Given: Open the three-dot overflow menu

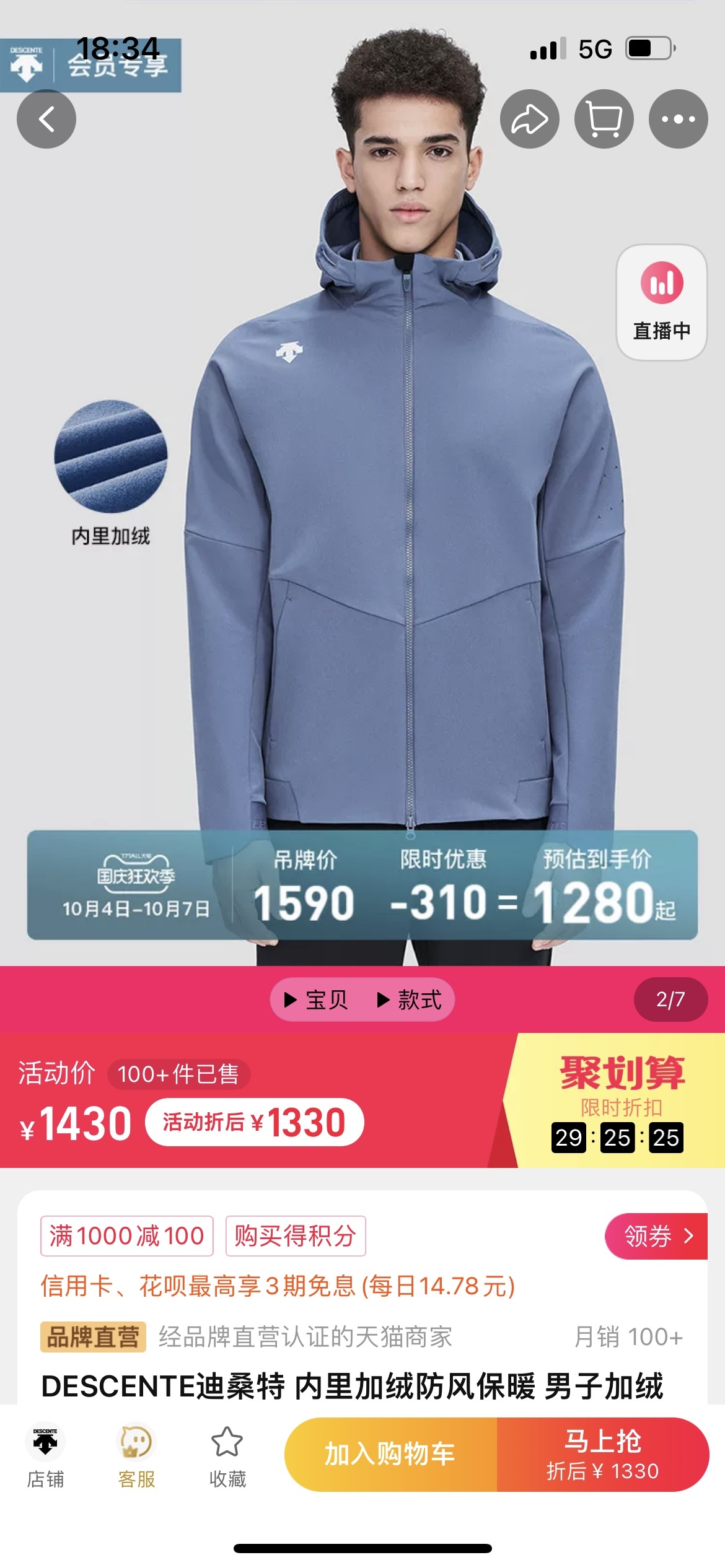Looking at the screenshot, I should pyautogui.click(x=678, y=119).
